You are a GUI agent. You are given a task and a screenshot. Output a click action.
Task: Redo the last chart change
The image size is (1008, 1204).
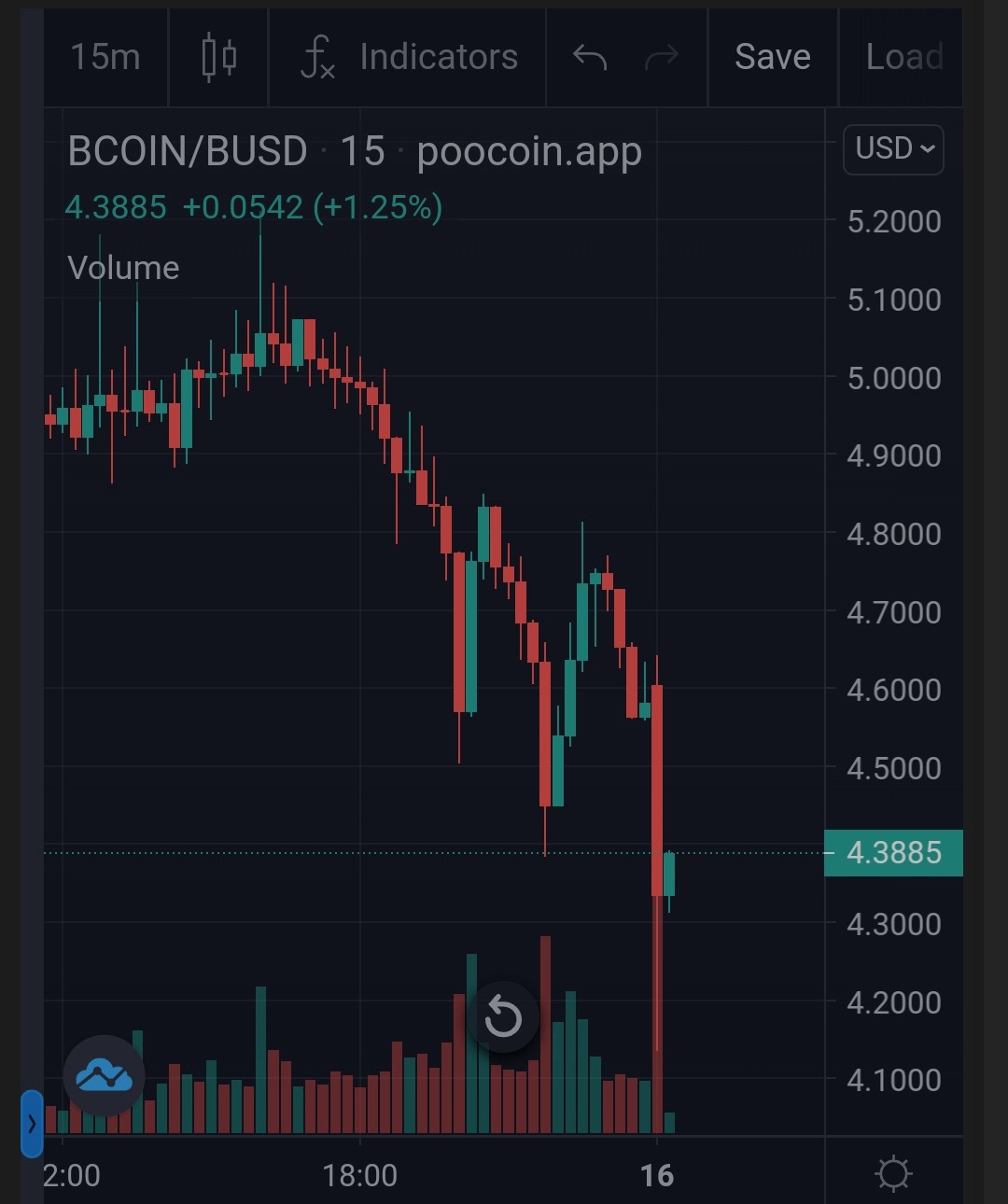tap(662, 58)
